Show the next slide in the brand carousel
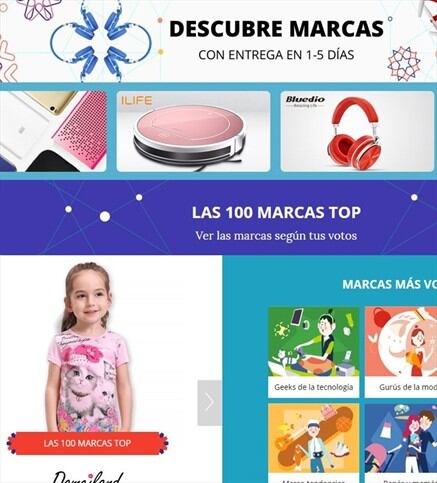Viewport: 437px width, 483px height. (x=209, y=403)
